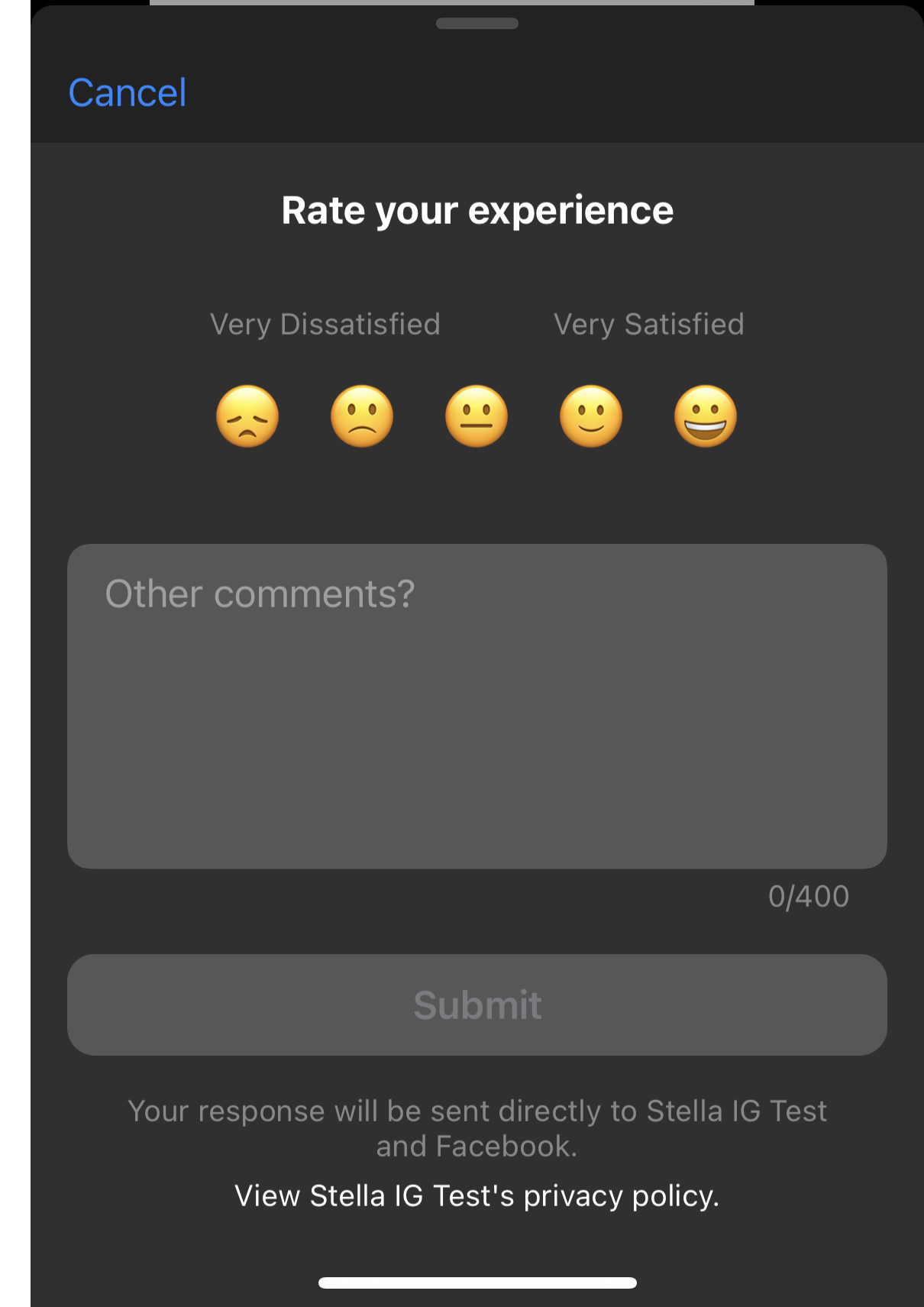
Task: Focus the Other comments text box
Action: coord(477,706)
